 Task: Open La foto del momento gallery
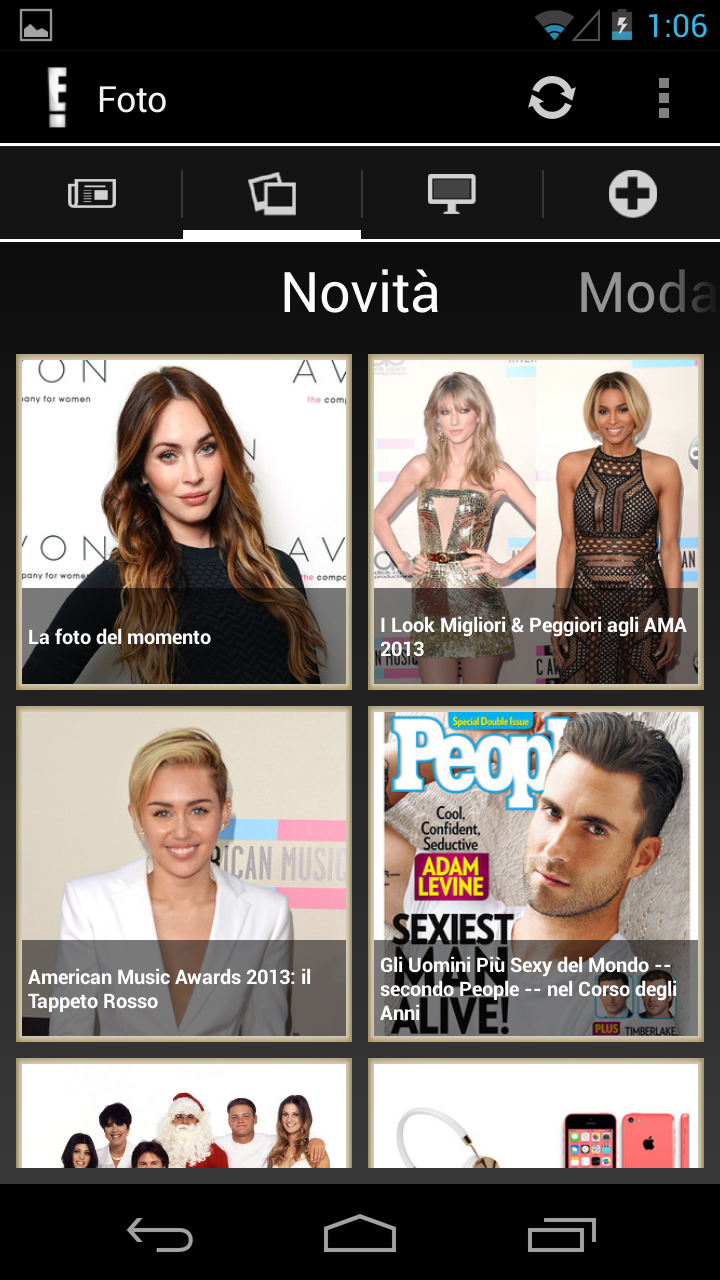click(184, 521)
